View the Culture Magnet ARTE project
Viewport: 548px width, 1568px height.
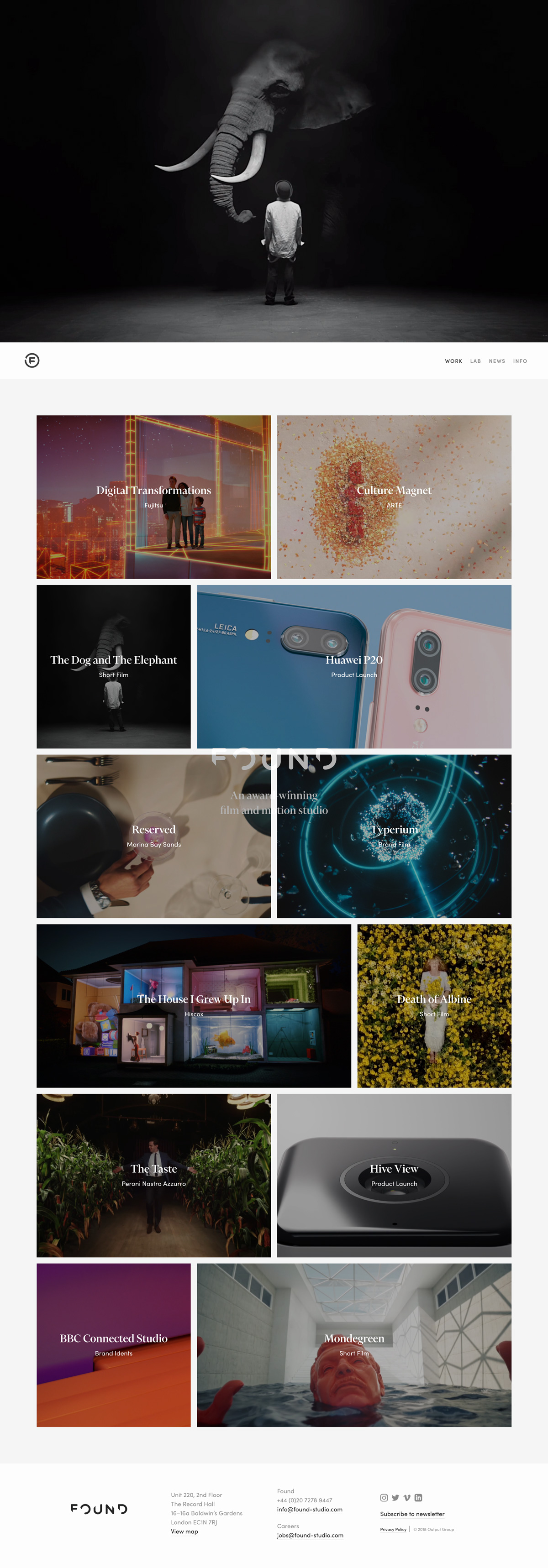(394, 497)
